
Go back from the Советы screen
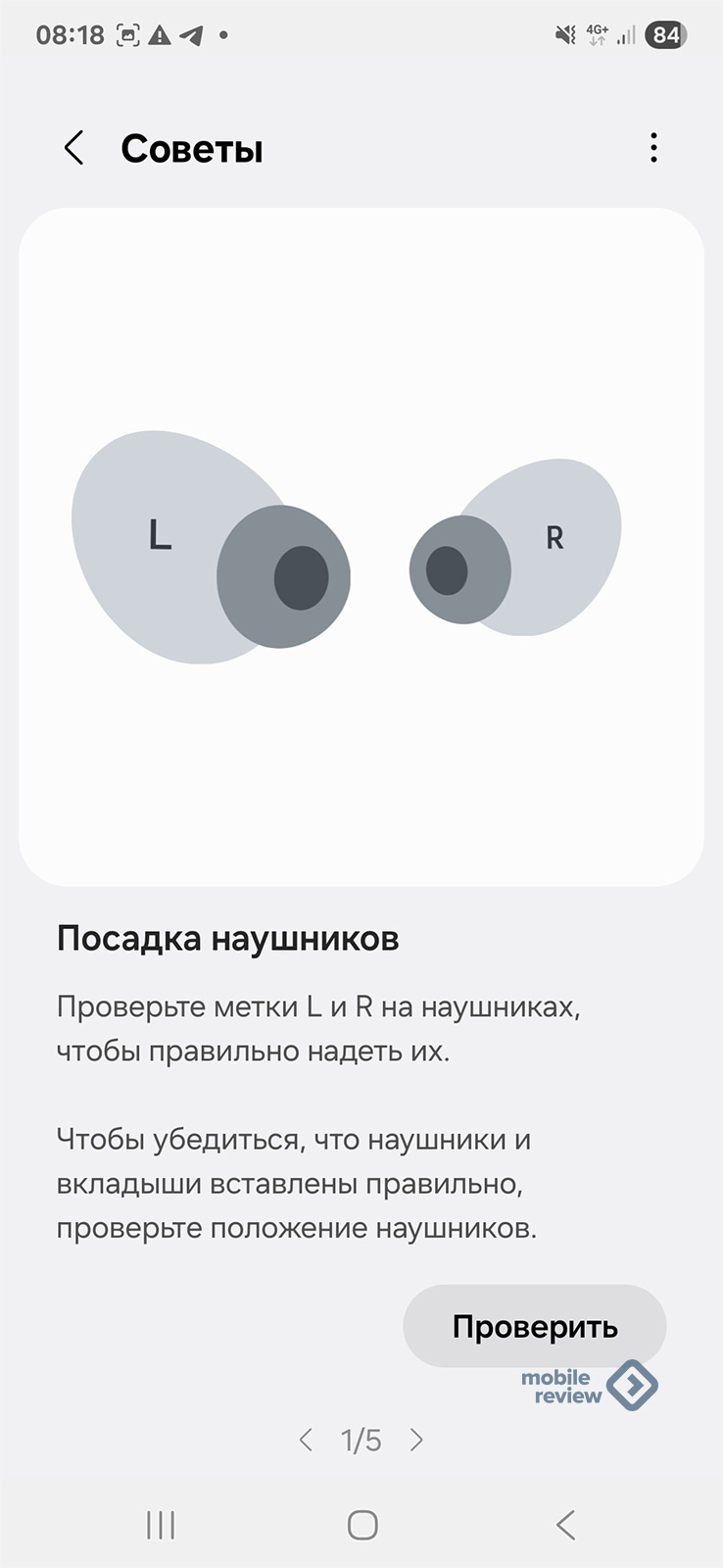73,149
